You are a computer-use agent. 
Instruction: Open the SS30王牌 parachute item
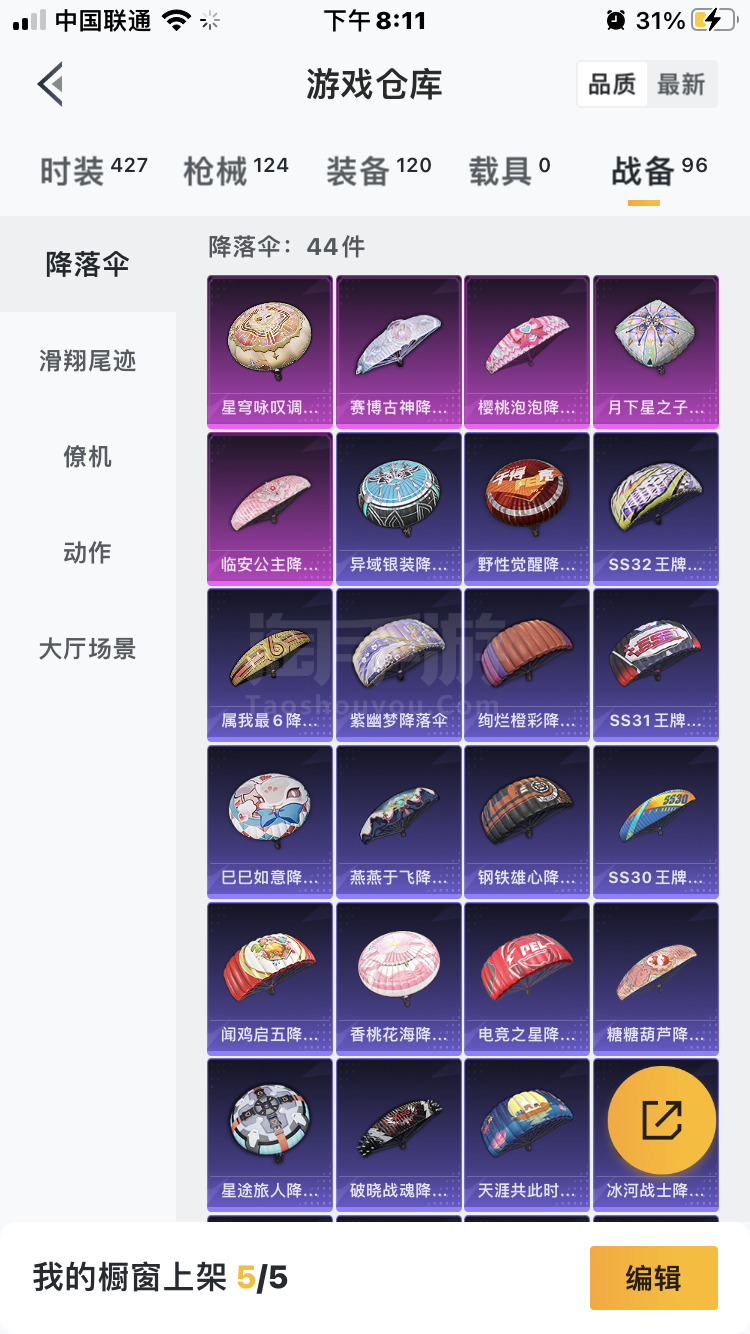(656, 820)
